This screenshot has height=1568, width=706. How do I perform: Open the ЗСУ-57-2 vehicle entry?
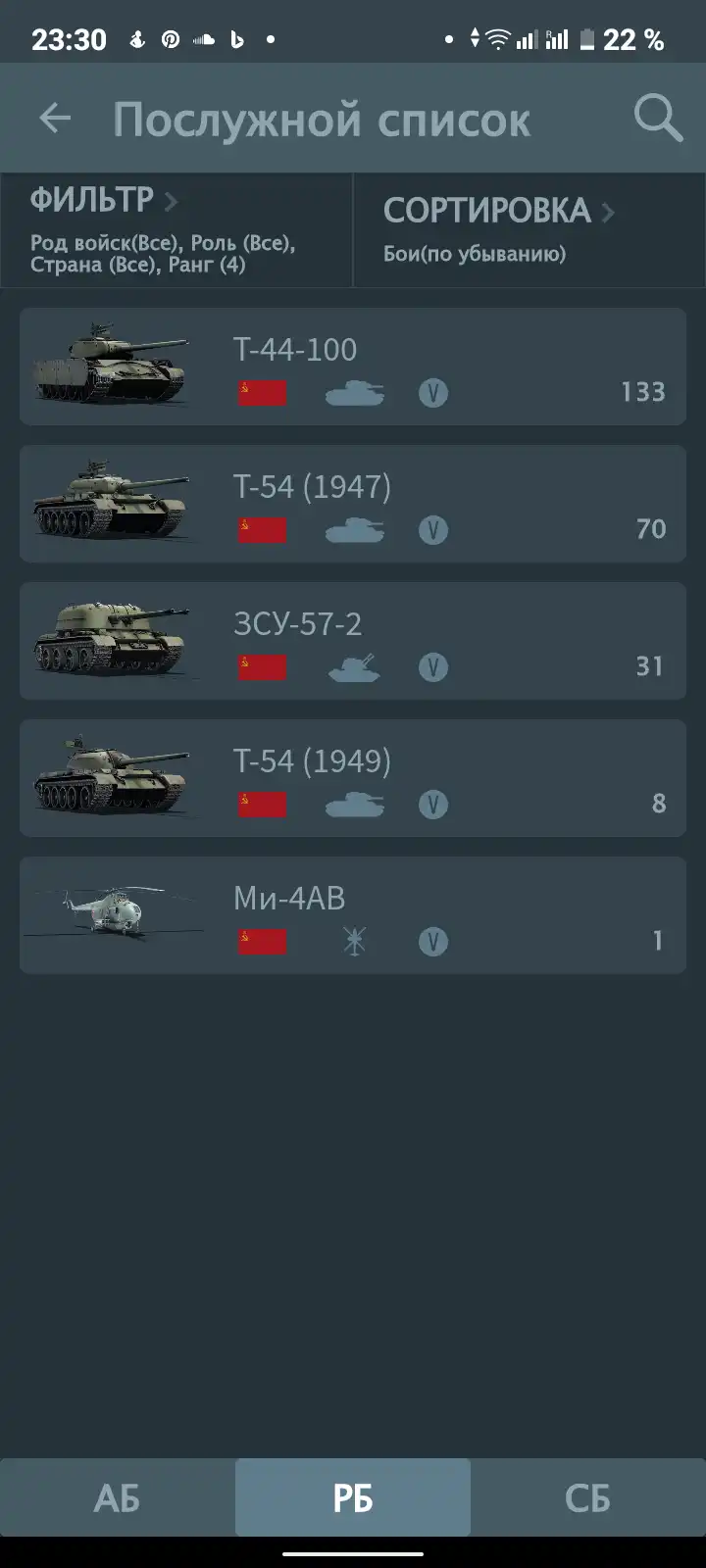(x=353, y=641)
